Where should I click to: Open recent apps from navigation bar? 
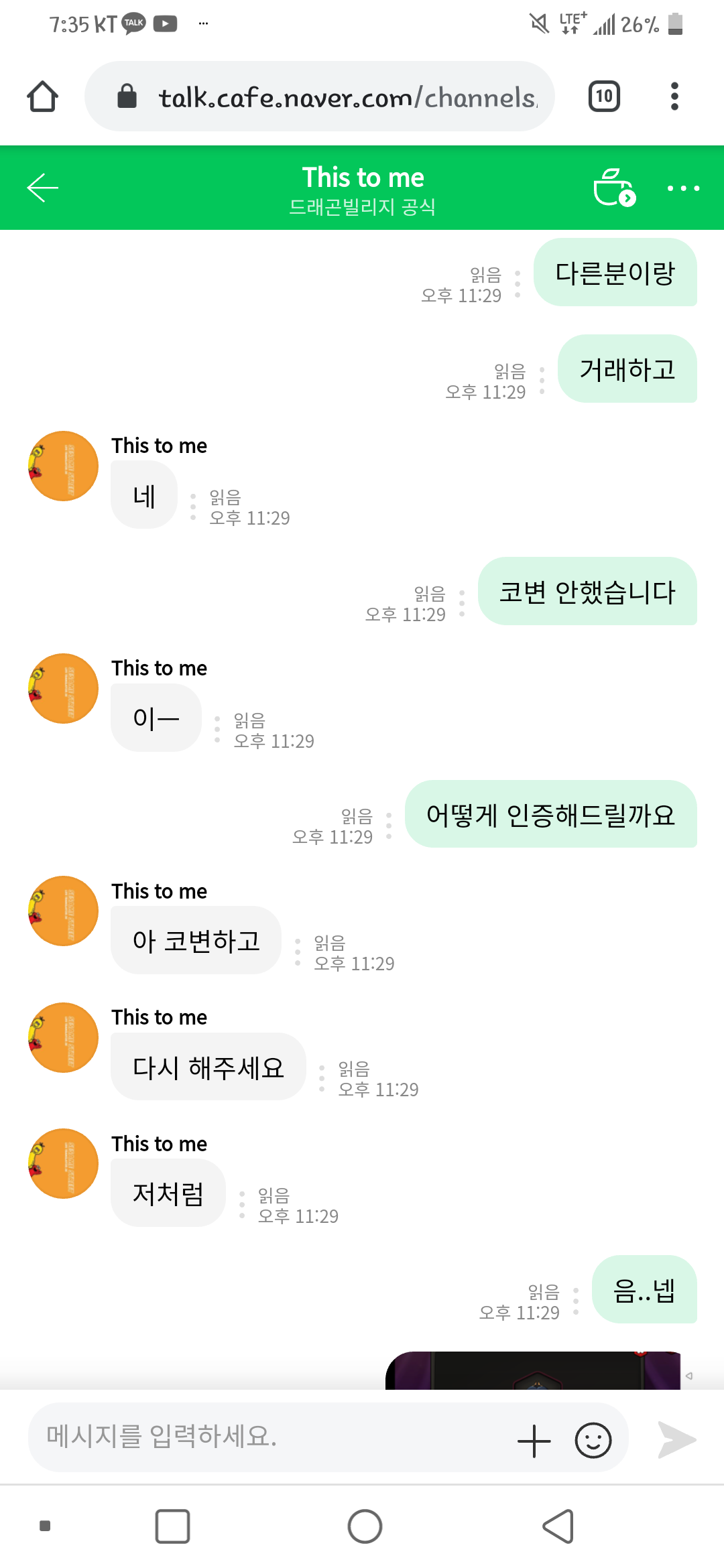[172, 1526]
